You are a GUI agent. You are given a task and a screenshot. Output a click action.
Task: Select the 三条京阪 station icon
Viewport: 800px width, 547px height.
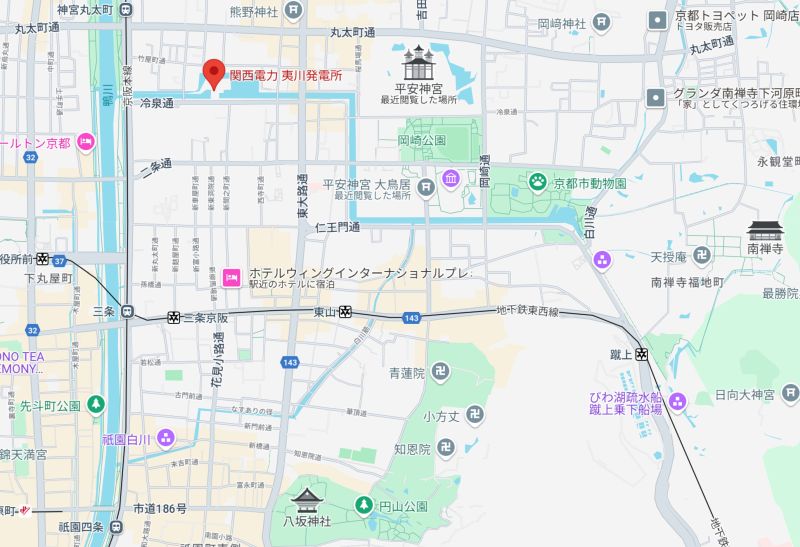(x=174, y=318)
